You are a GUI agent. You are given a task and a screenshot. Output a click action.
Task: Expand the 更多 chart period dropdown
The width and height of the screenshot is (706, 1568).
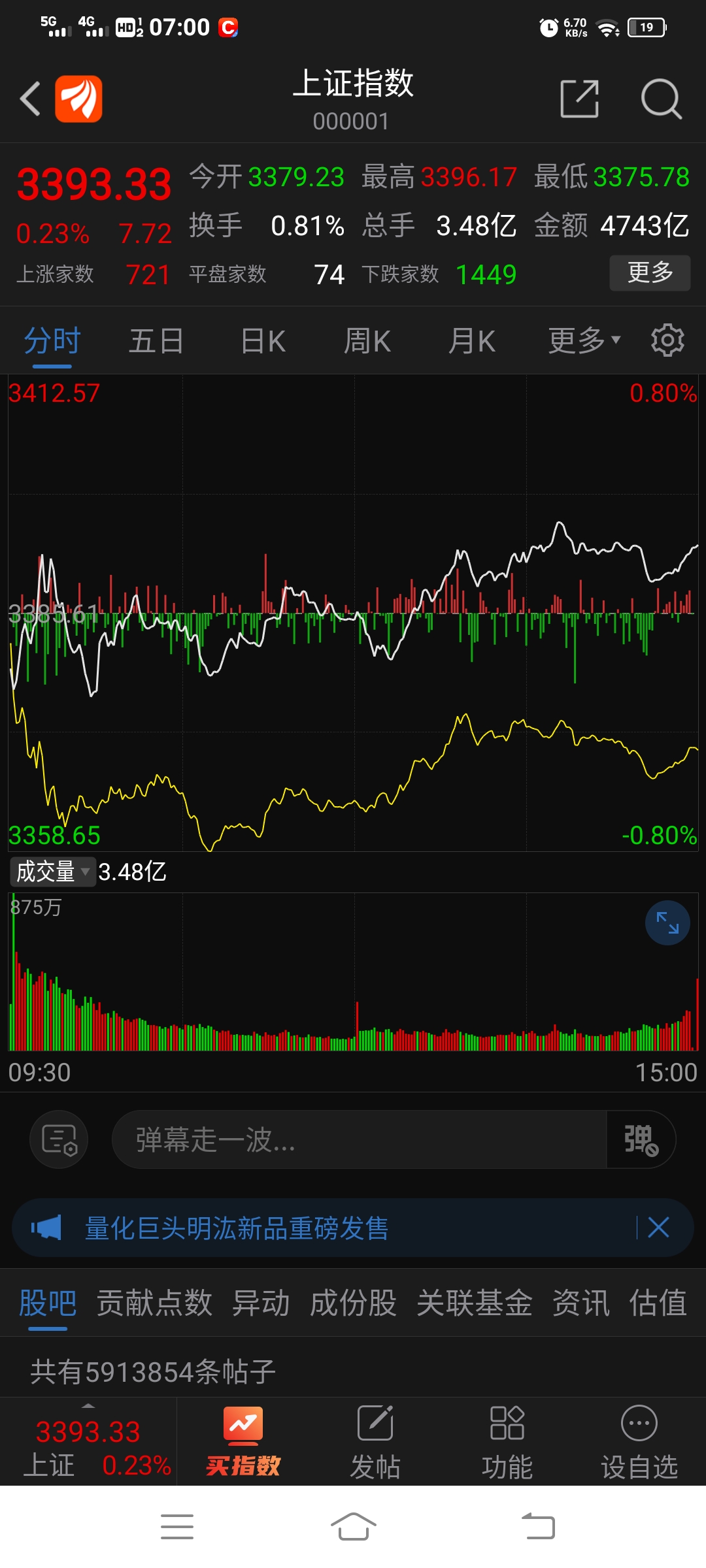[581, 340]
